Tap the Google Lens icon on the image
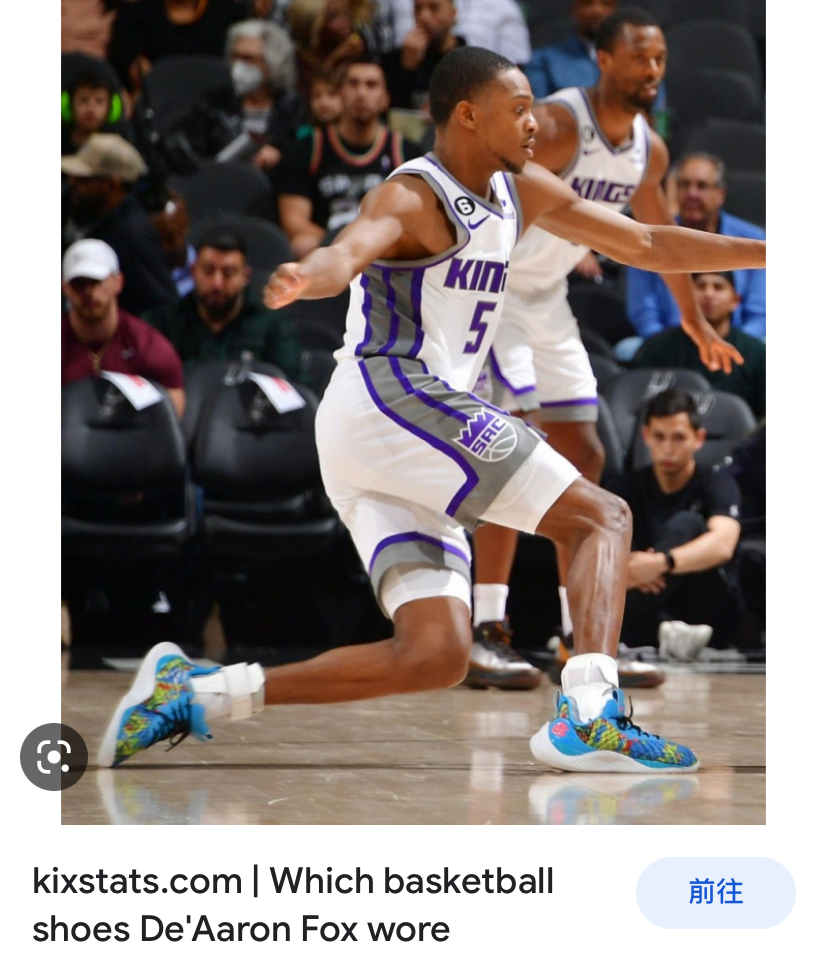The image size is (828, 959). tap(54, 757)
